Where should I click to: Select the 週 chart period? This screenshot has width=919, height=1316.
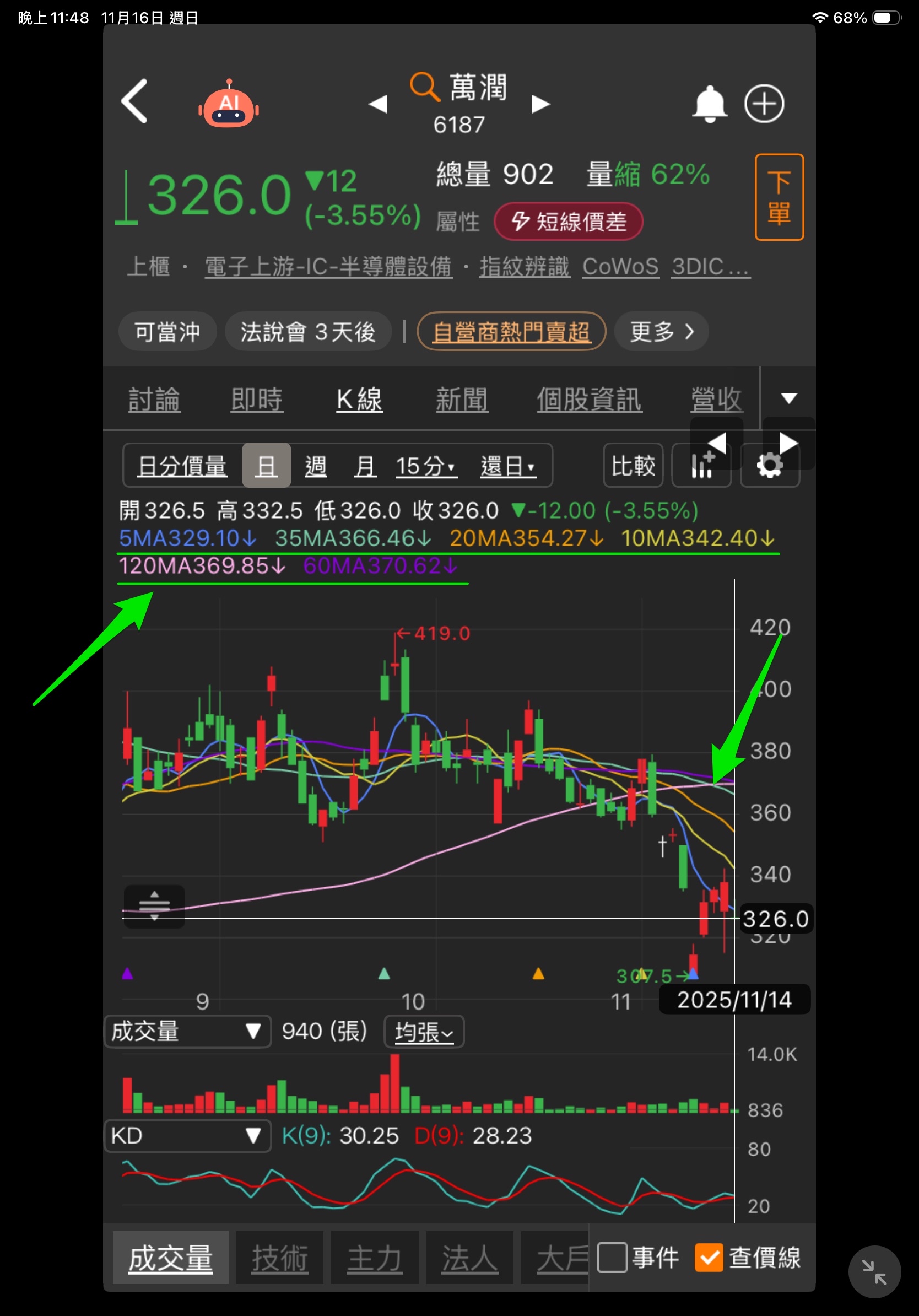click(x=316, y=466)
